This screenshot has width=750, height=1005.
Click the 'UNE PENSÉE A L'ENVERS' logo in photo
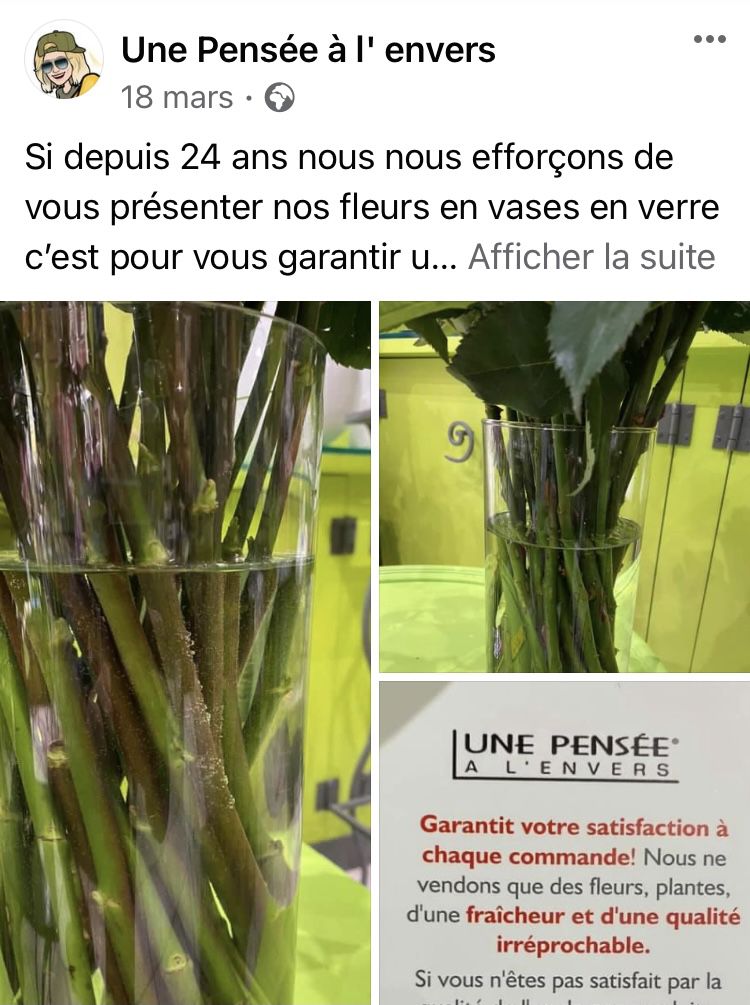565,755
